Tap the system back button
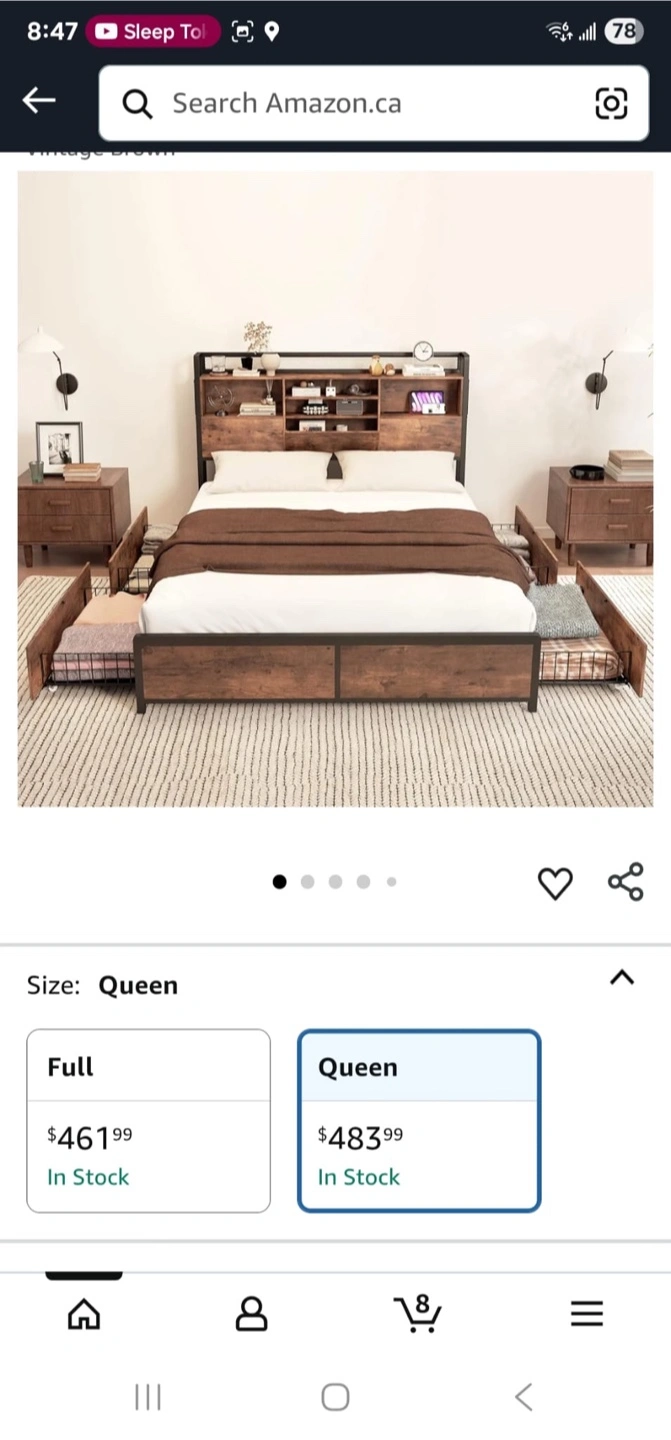671x1440 pixels. 523,1397
